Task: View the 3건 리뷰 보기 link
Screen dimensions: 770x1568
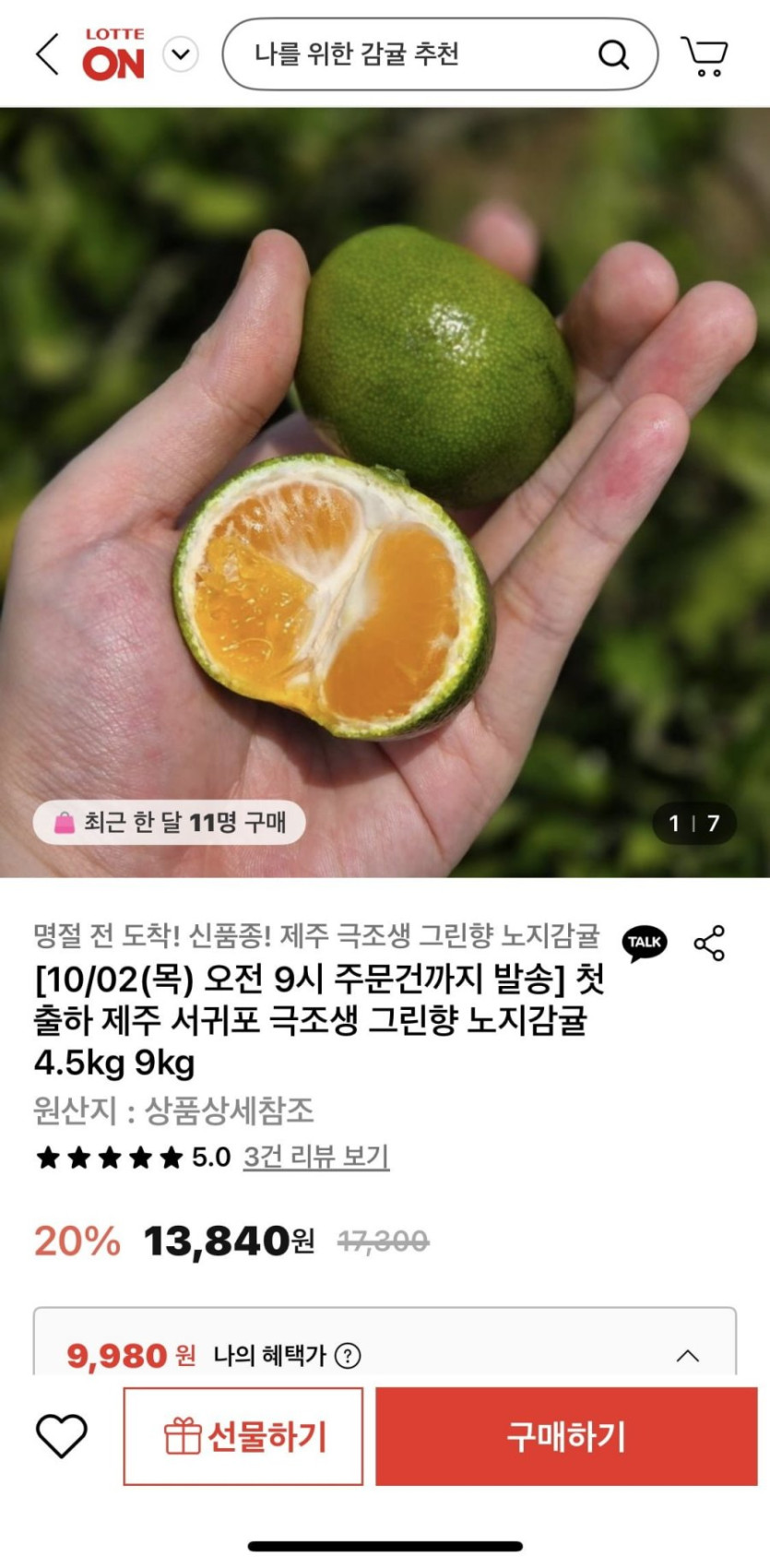Action: [316, 1157]
